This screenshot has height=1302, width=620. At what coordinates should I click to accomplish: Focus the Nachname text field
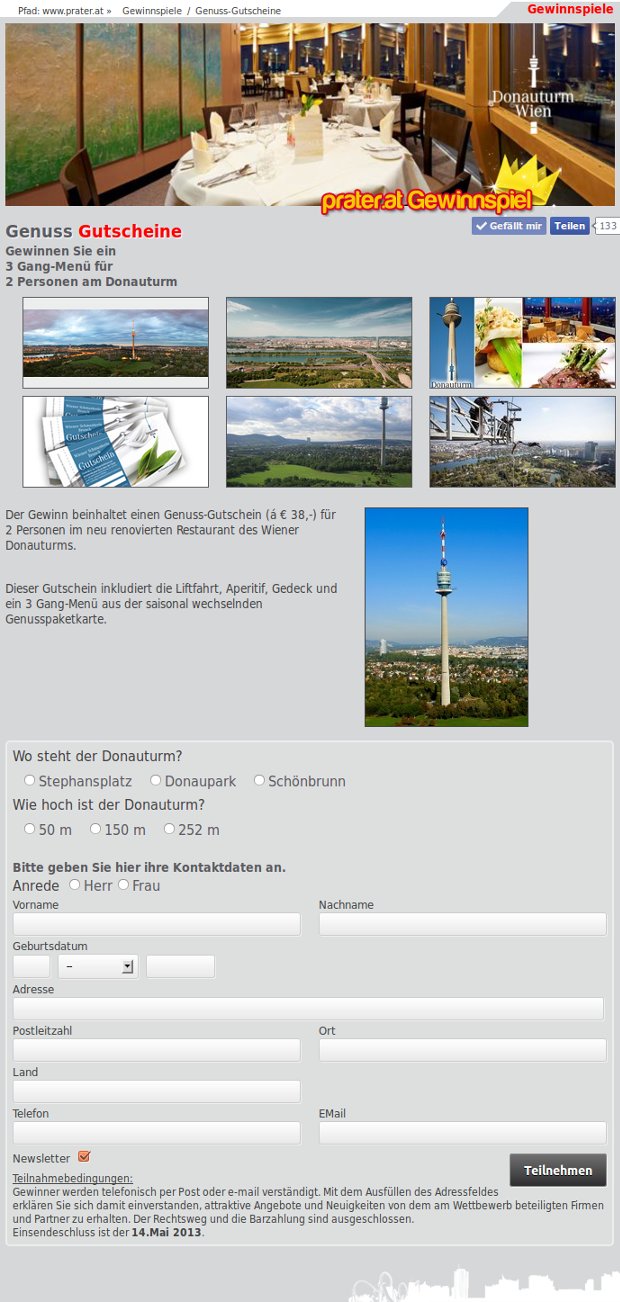(462, 924)
